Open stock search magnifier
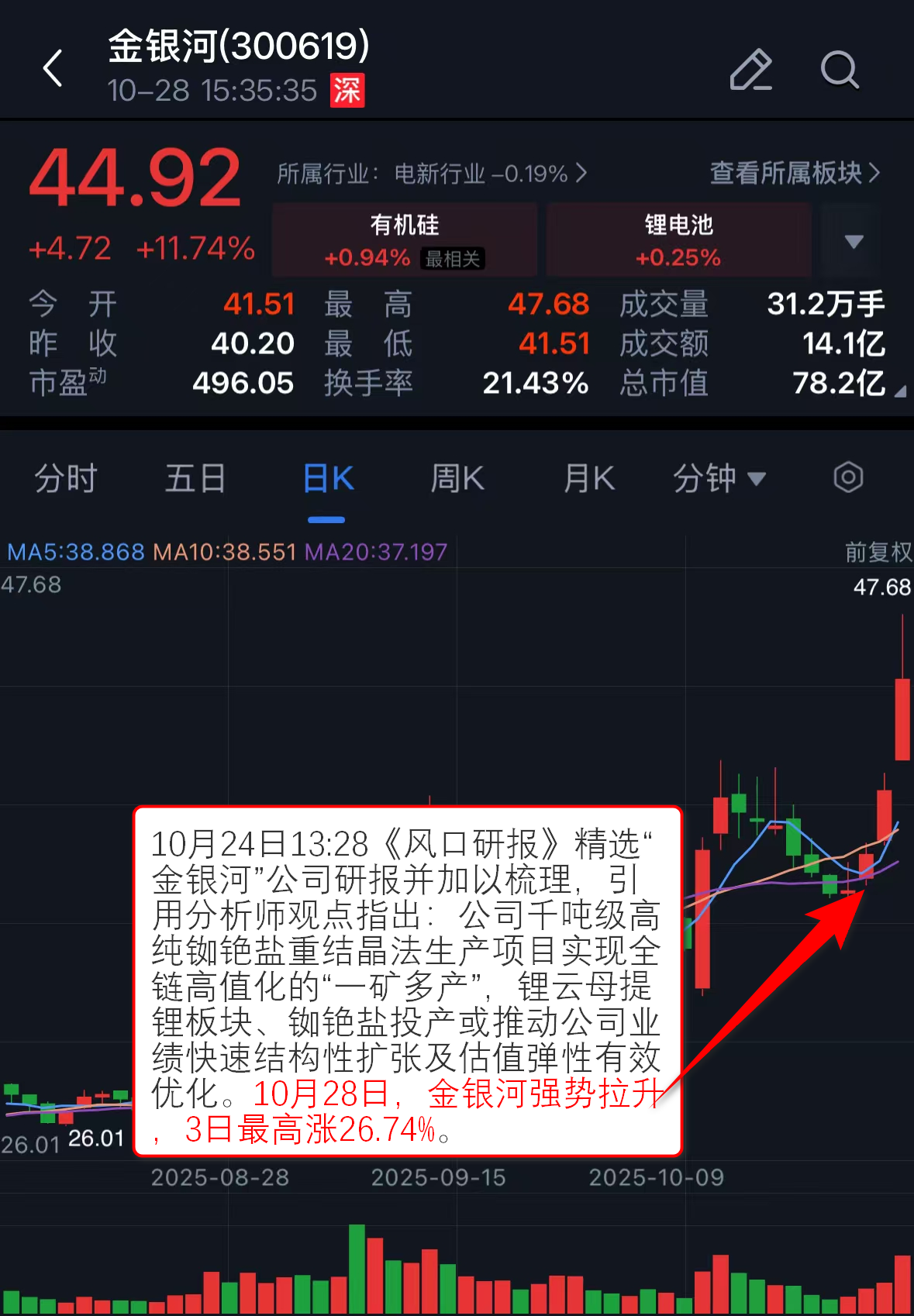 (x=839, y=70)
